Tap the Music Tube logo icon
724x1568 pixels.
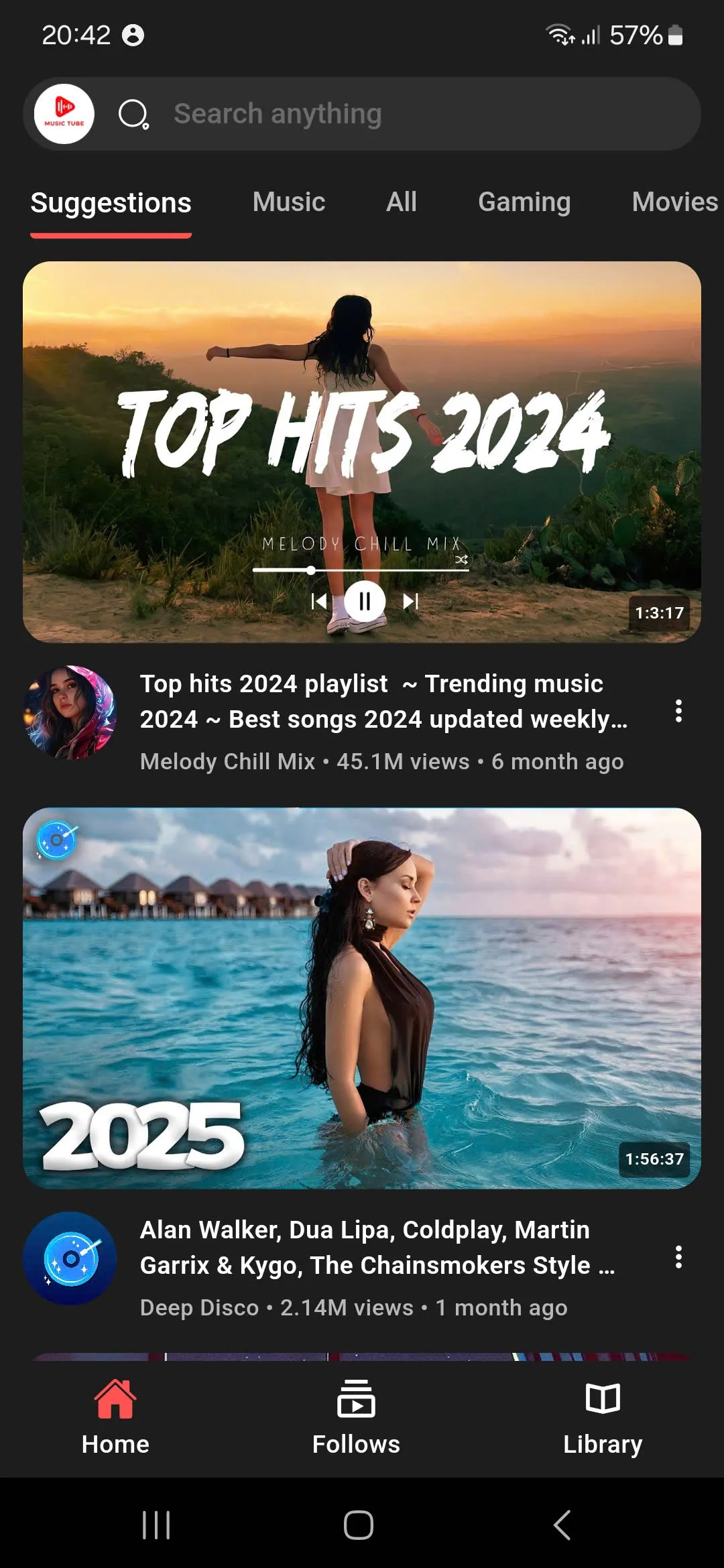tap(64, 114)
